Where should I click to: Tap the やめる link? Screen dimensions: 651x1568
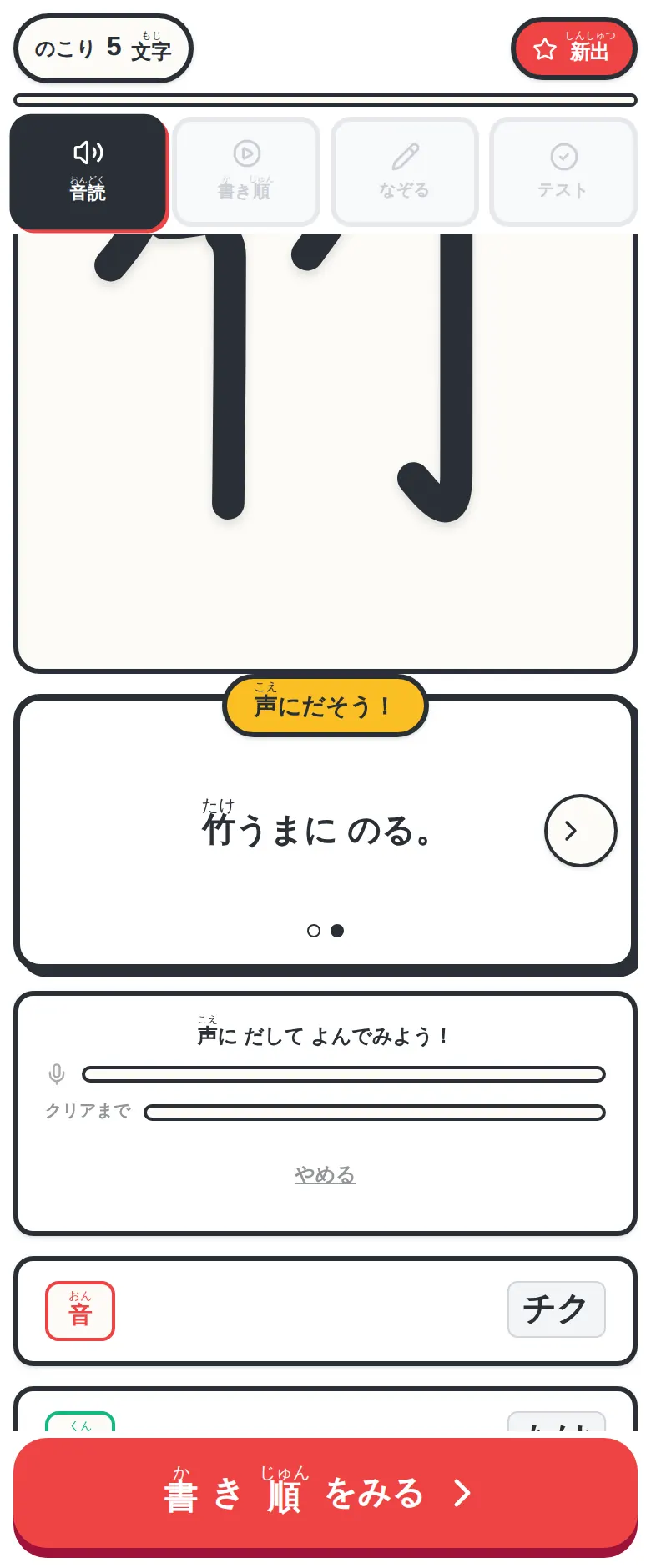click(325, 1174)
